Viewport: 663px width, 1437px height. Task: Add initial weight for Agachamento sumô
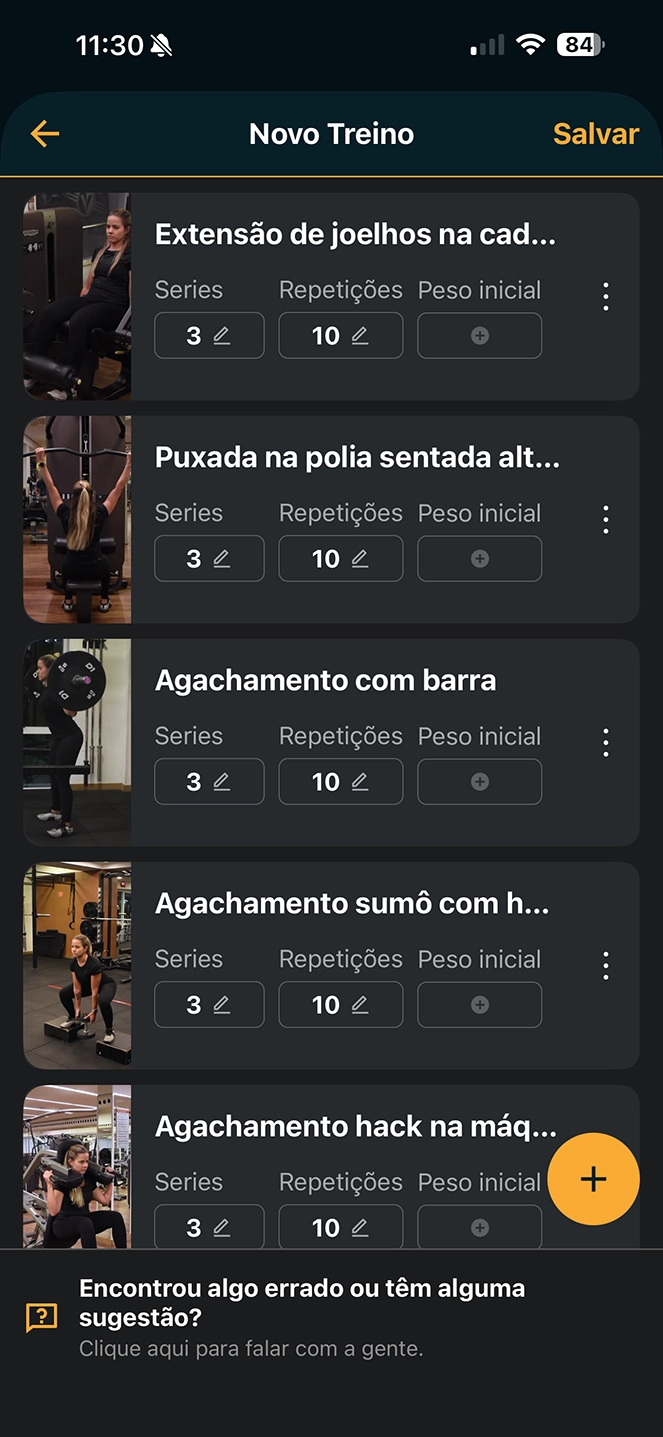click(x=480, y=1005)
